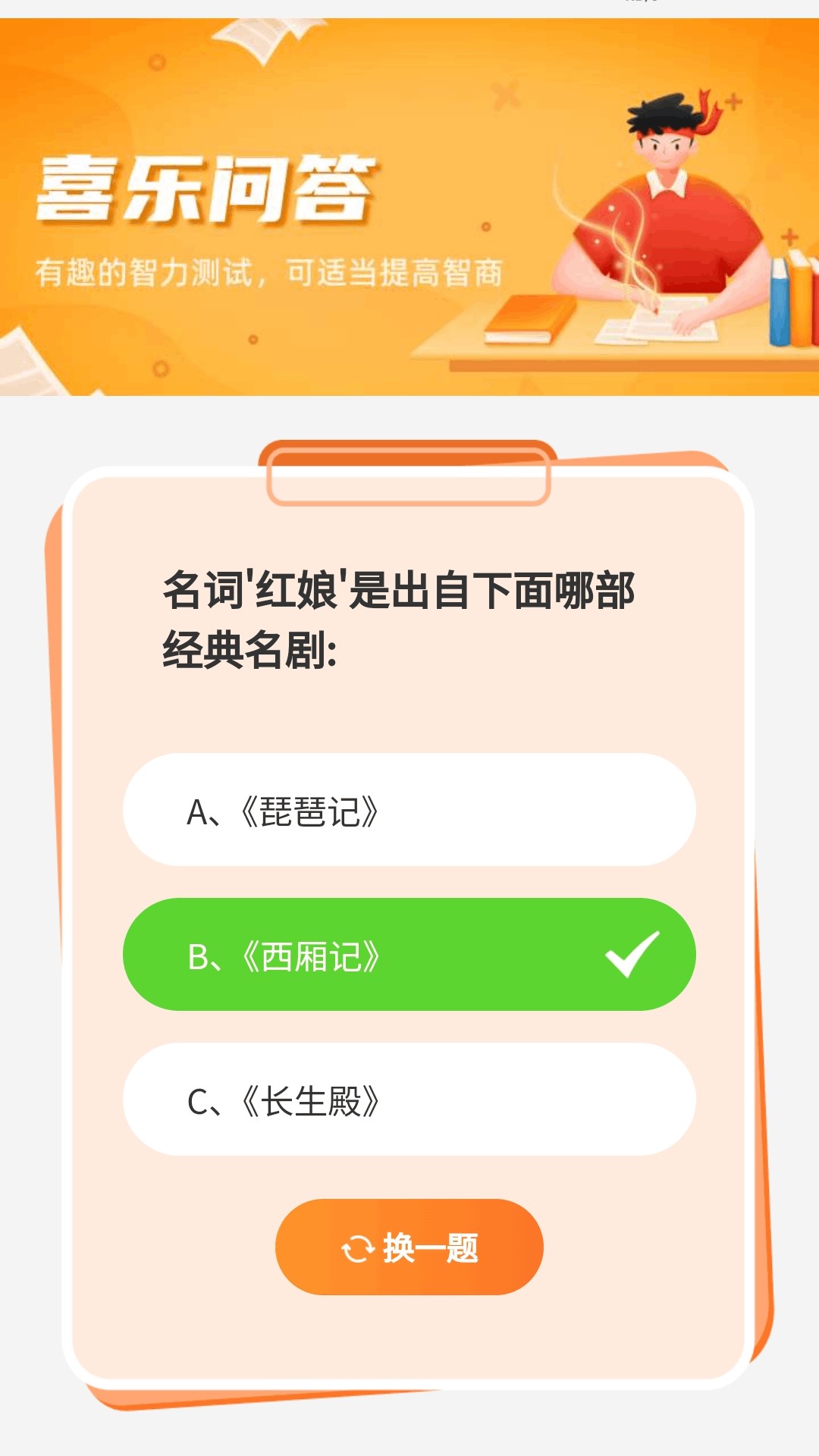Choose option B《西厢记》

pyautogui.click(x=409, y=955)
